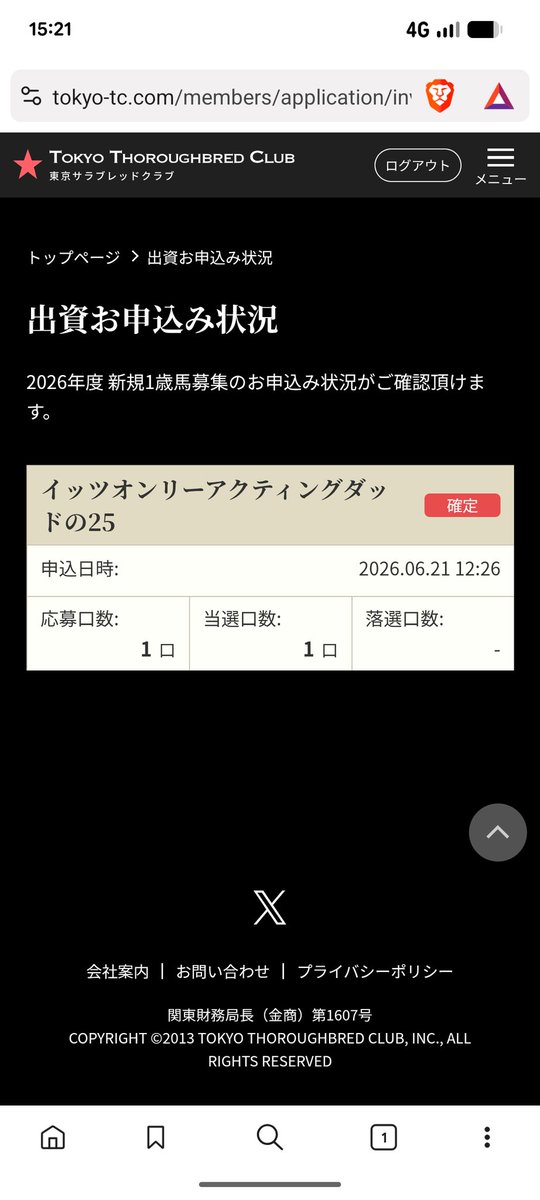This screenshot has height=1200, width=540.
Task: Go to トップページ breadcrumb link
Action: (74, 257)
